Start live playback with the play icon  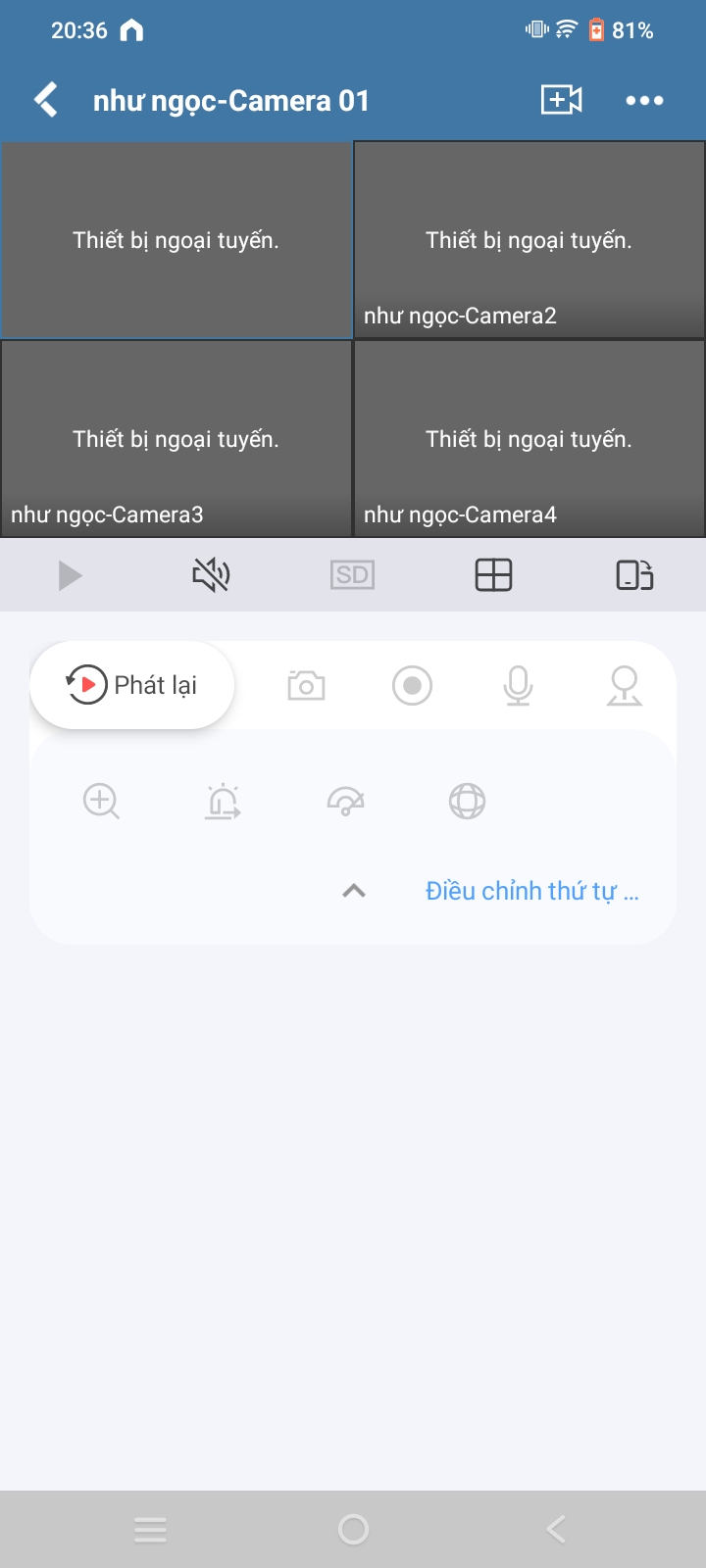[x=70, y=575]
